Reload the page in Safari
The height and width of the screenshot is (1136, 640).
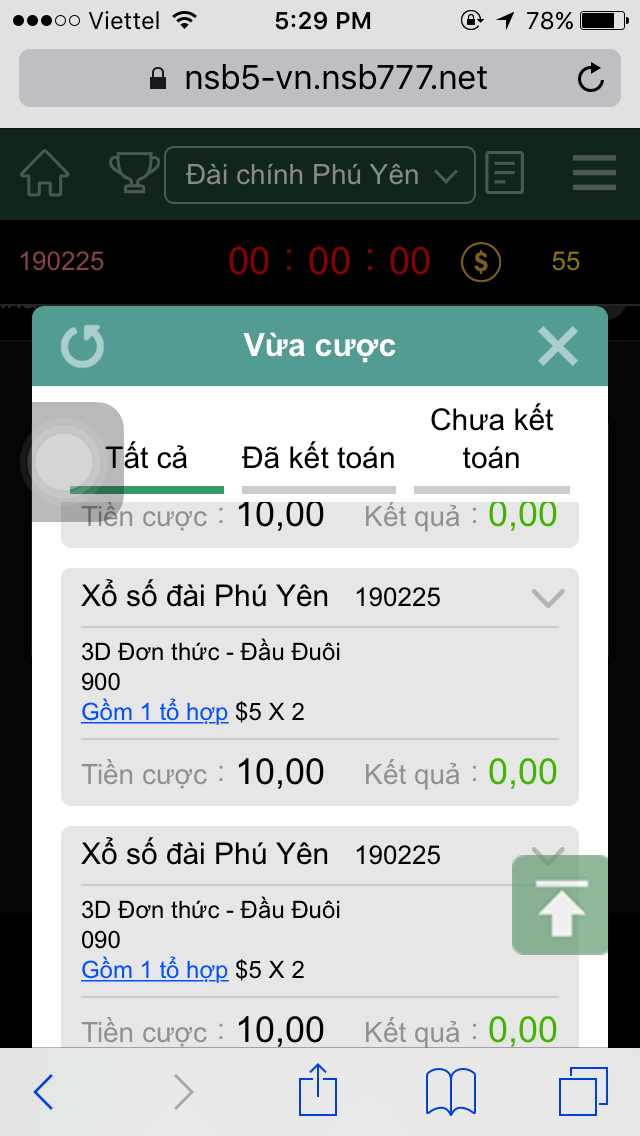591,78
